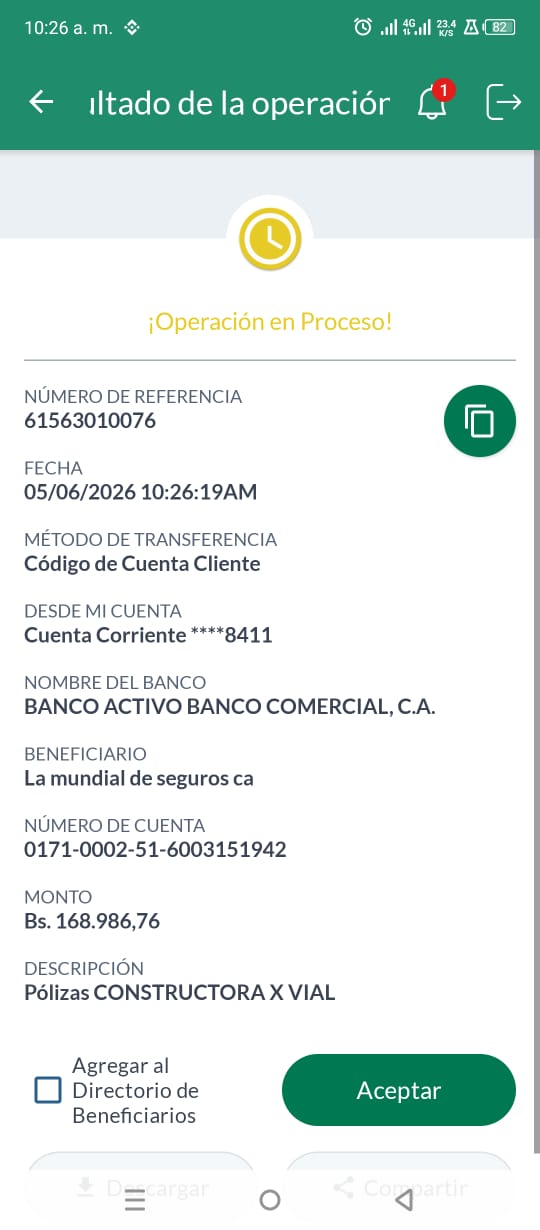The image size is (540, 1230).
Task: Open the notifications bell
Action: point(434,102)
